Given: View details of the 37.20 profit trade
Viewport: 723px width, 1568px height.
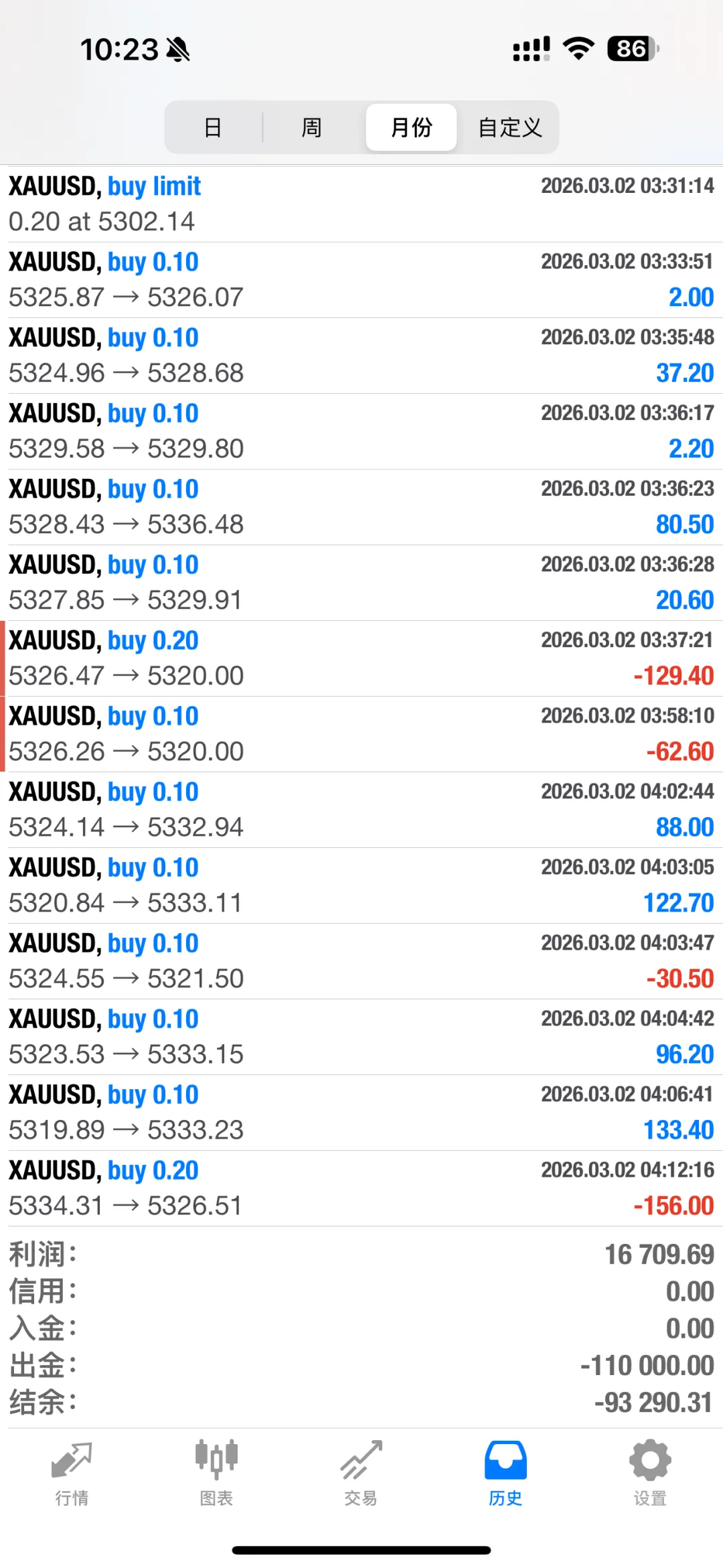Looking at the screenshot, I should click(x=361, y=356).
